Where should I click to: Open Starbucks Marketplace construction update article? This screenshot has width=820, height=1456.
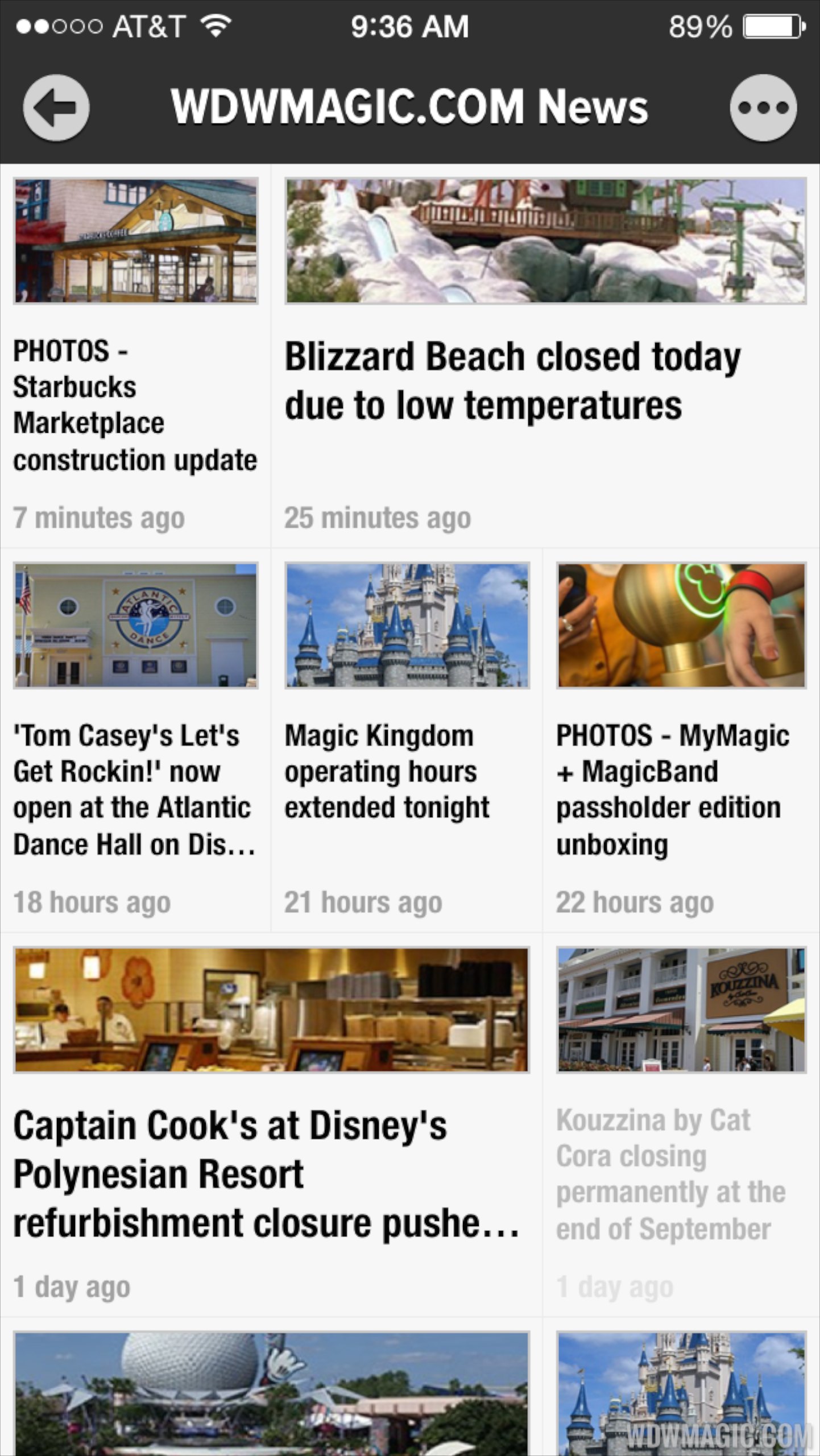[135, 405]
